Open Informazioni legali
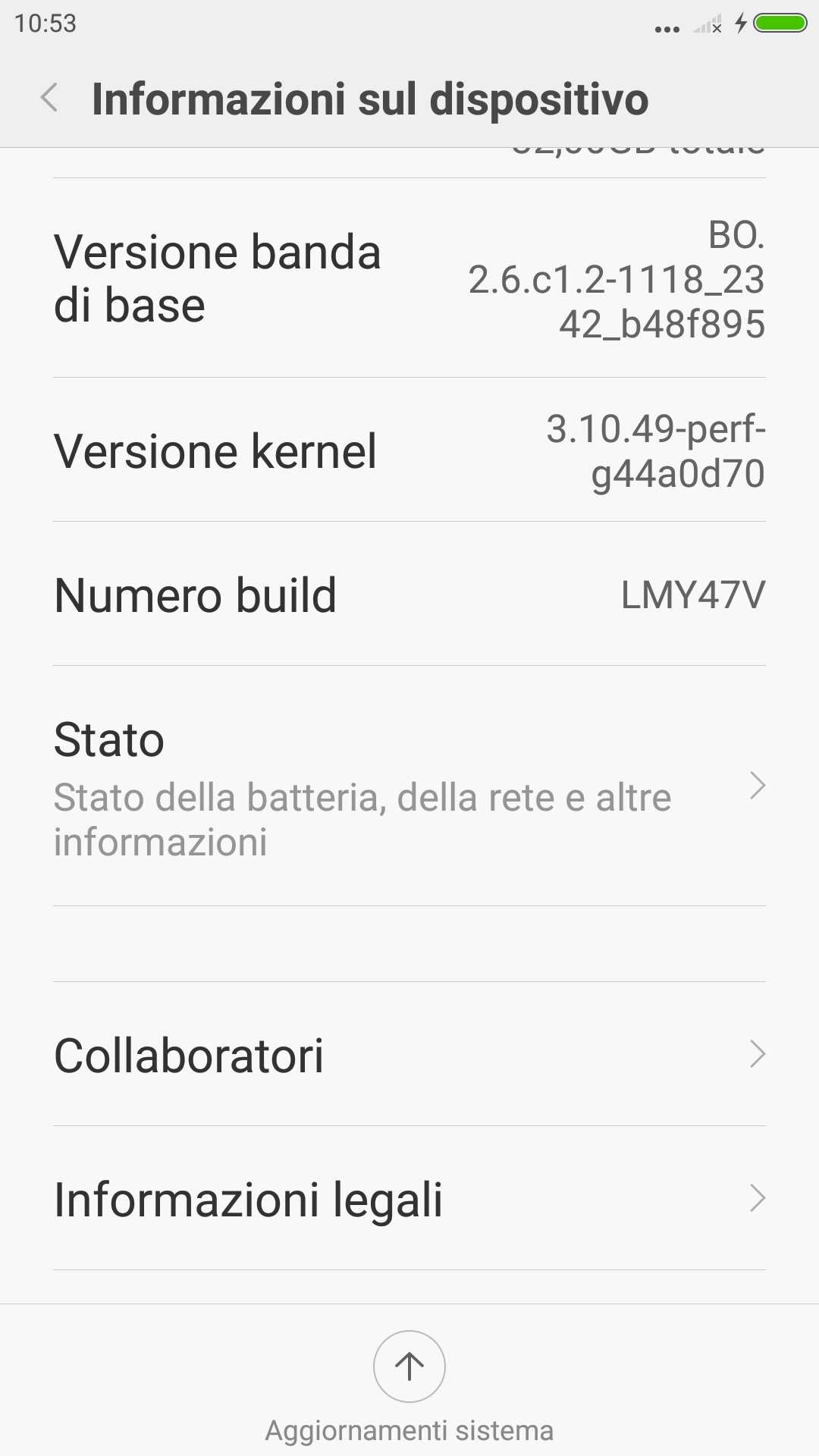819x1456 pixels. click(409, 1198)
